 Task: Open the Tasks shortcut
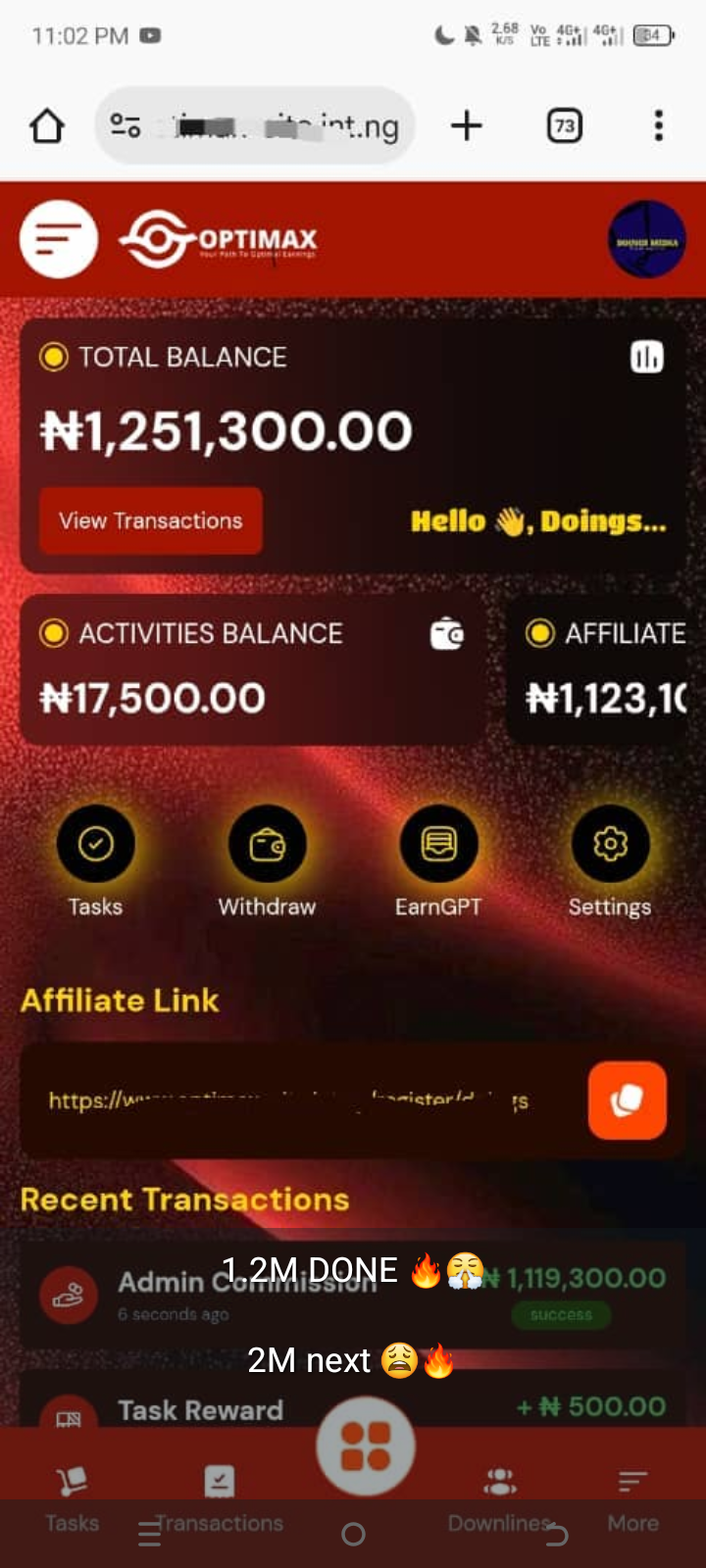point(95,845)
